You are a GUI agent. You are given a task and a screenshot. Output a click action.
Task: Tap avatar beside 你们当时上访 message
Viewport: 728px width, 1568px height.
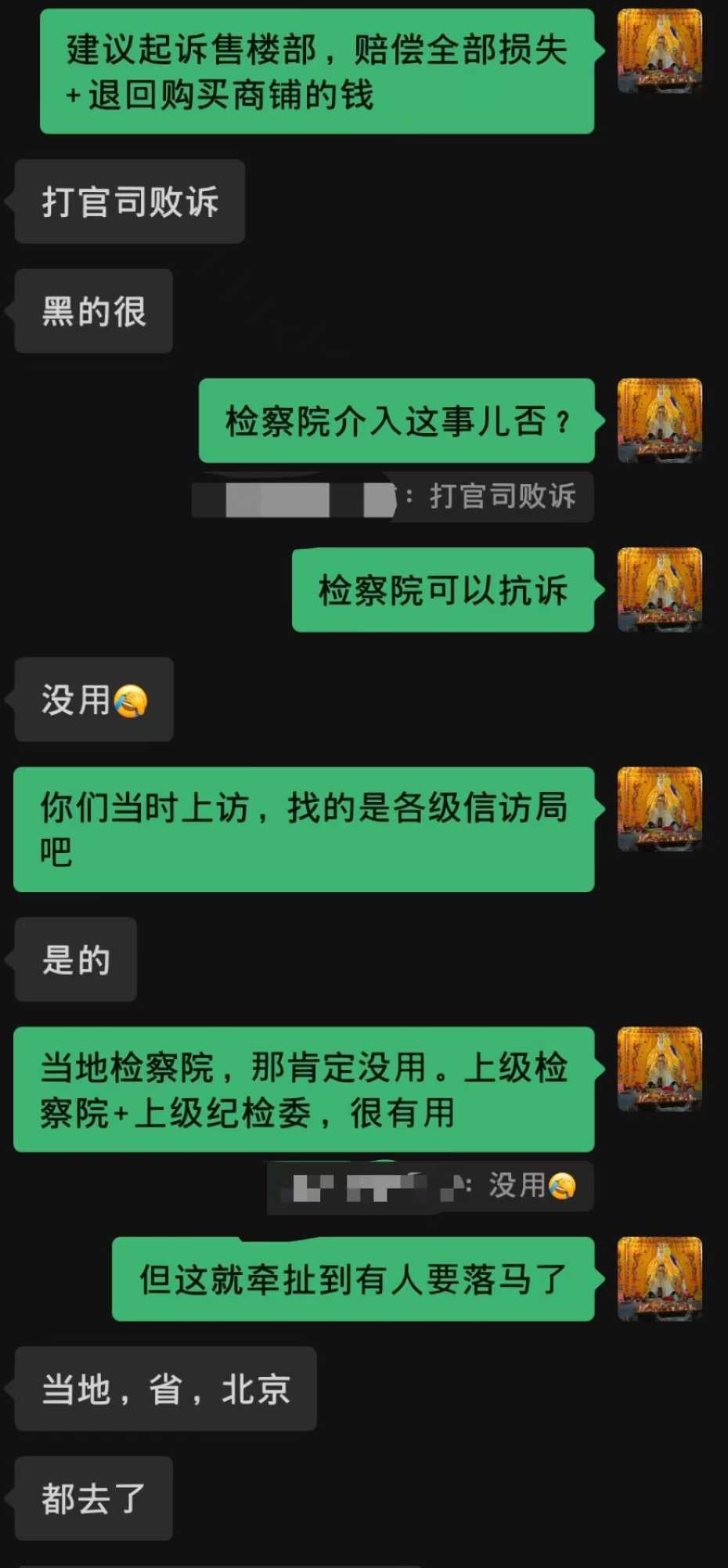point(659,809)
